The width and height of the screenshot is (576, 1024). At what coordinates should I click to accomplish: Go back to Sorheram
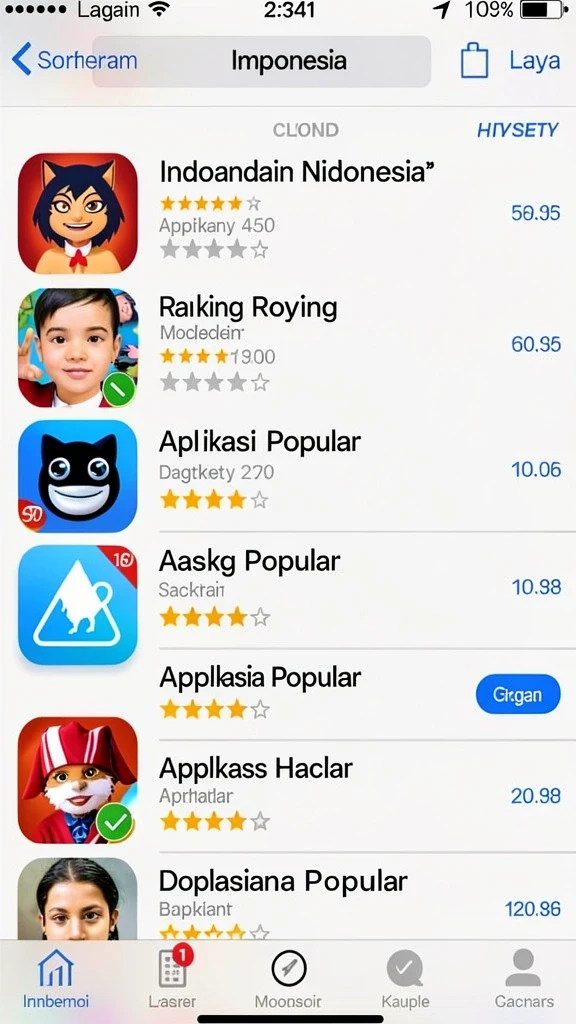[74, 61]
